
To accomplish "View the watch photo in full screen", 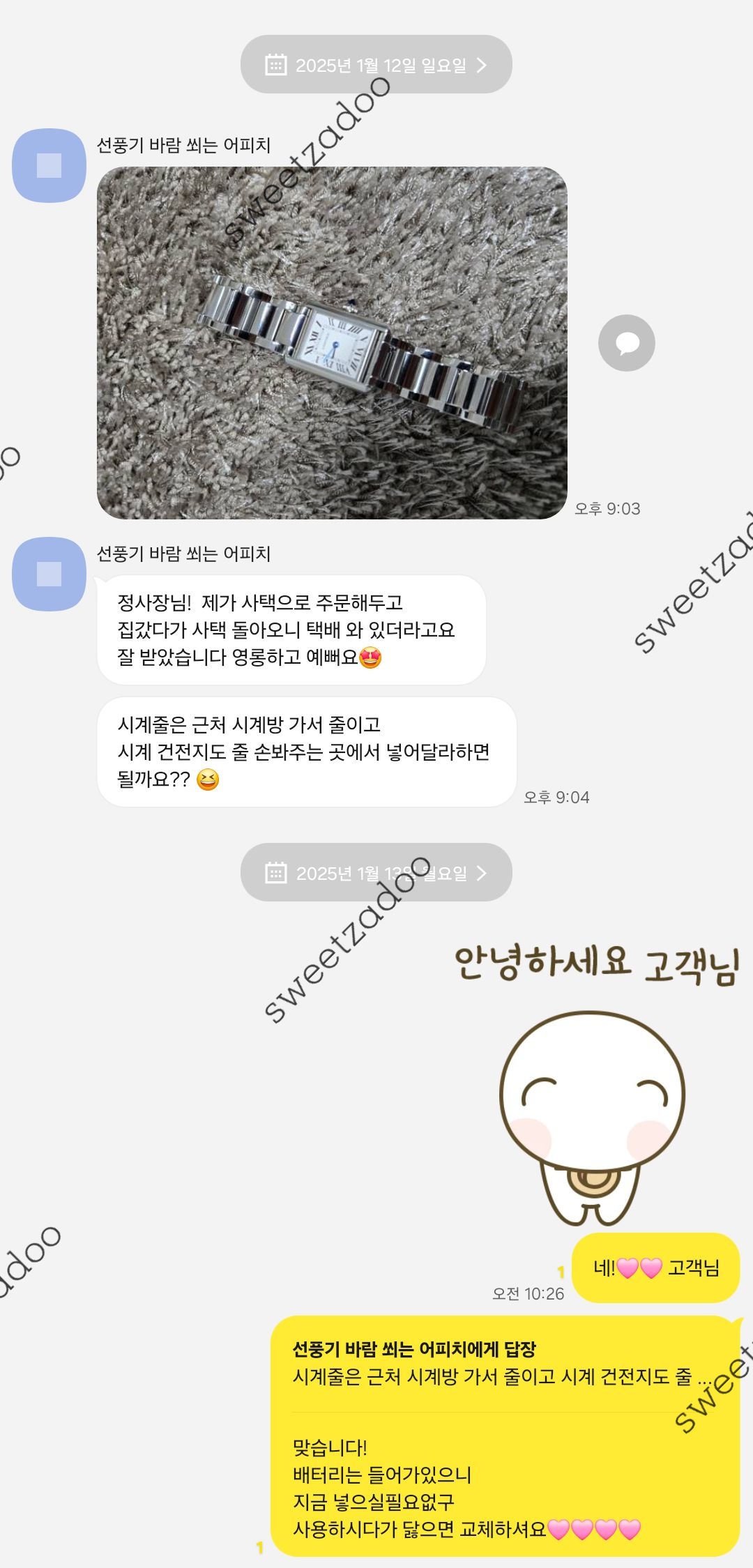I will point(332,343).
